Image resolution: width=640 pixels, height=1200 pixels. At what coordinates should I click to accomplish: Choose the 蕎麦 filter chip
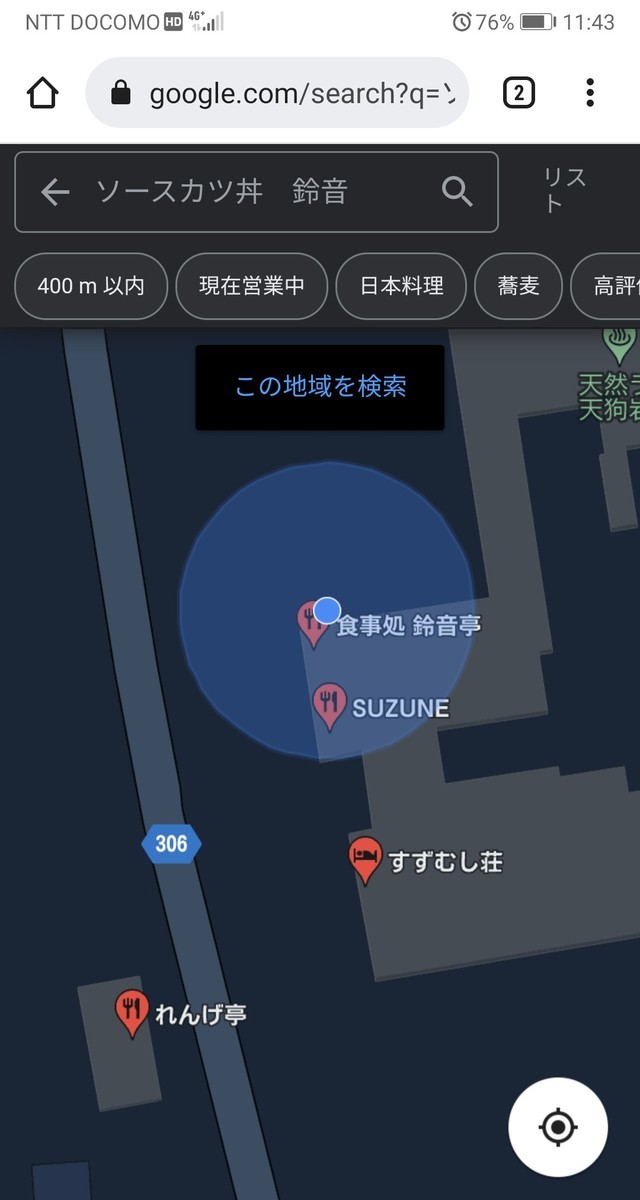tap(518, 286)
